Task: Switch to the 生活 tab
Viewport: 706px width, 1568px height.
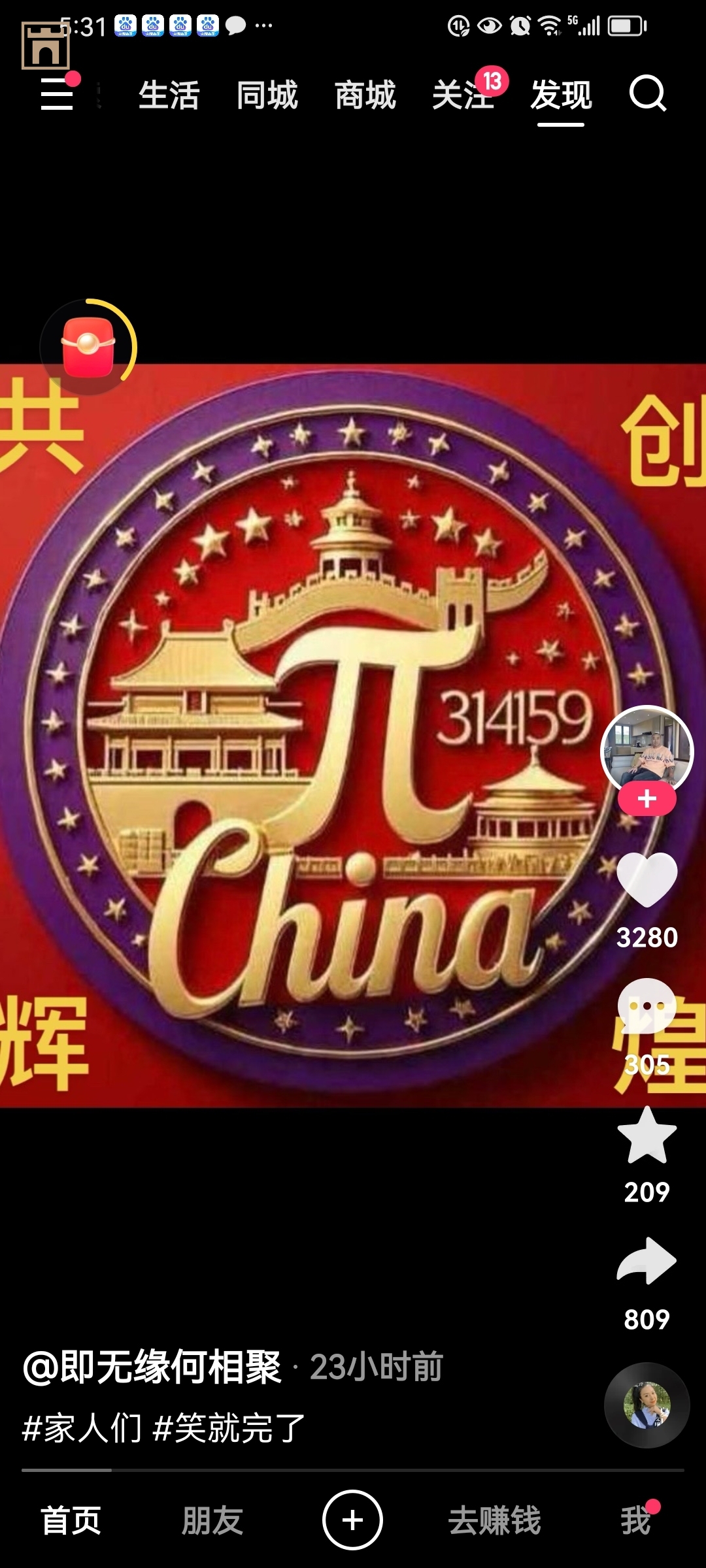Action: [x=169, y=95]
